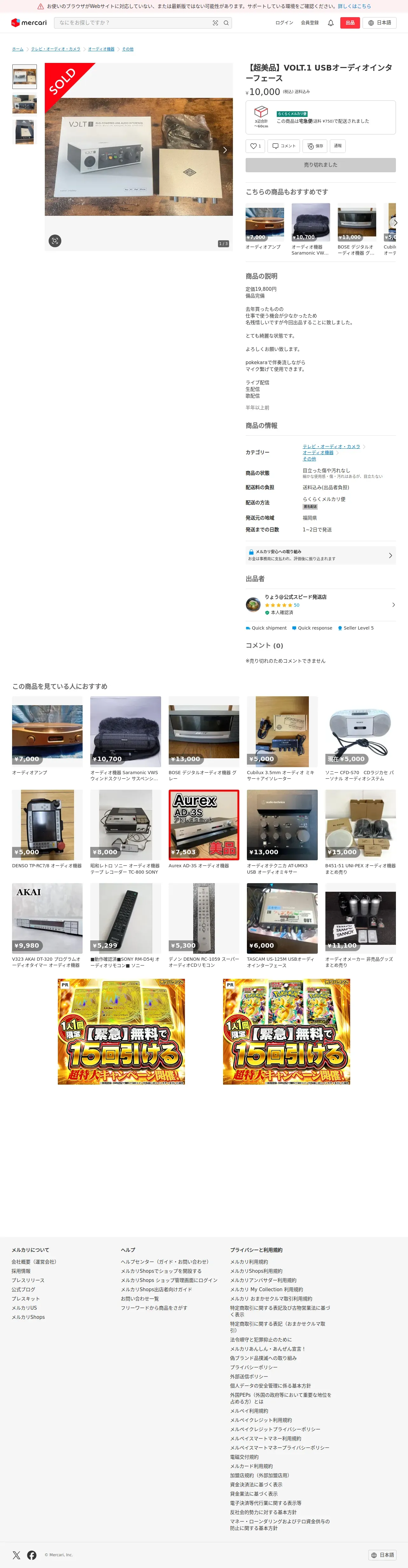This screenshot has width=408, height=1568.
Task: Open the ヘルプセンター footer link
Action: [164, 1262]
